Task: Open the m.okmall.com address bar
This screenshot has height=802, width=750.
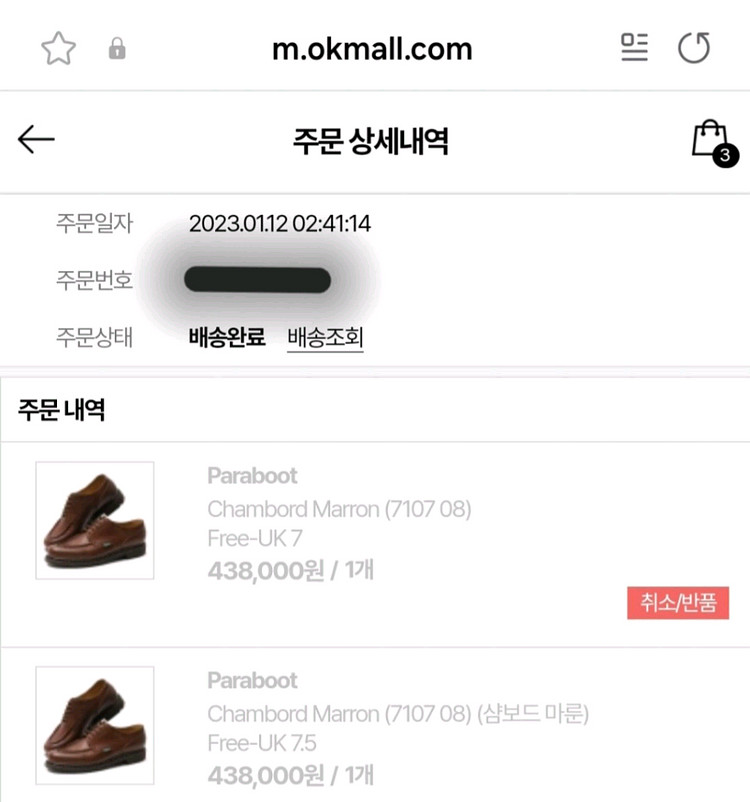Action: [x=372, y=49]
